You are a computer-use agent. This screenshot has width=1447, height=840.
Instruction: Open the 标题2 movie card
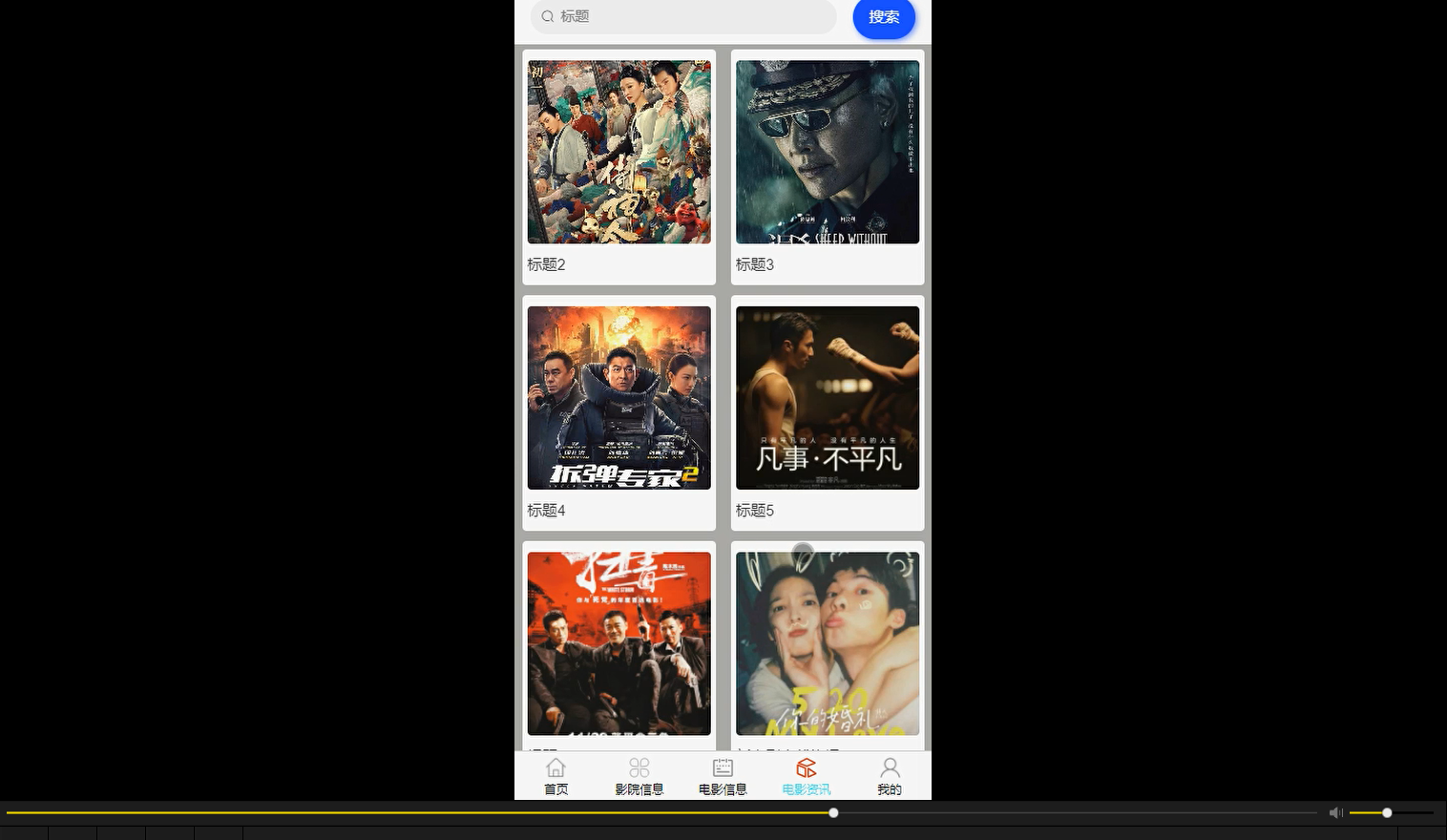coord(619,167)
